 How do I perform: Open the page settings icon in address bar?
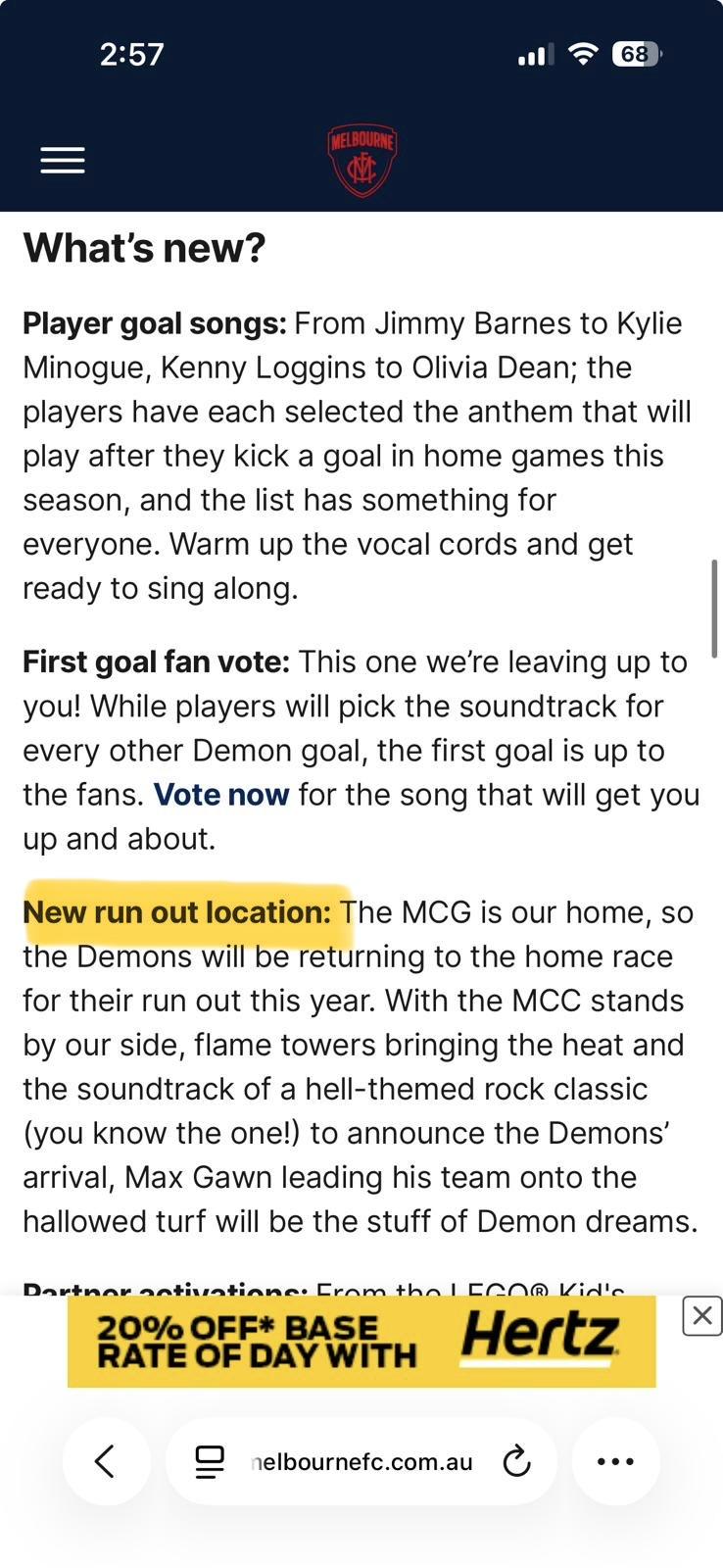pyautogui.click(x=210, y=1462)
